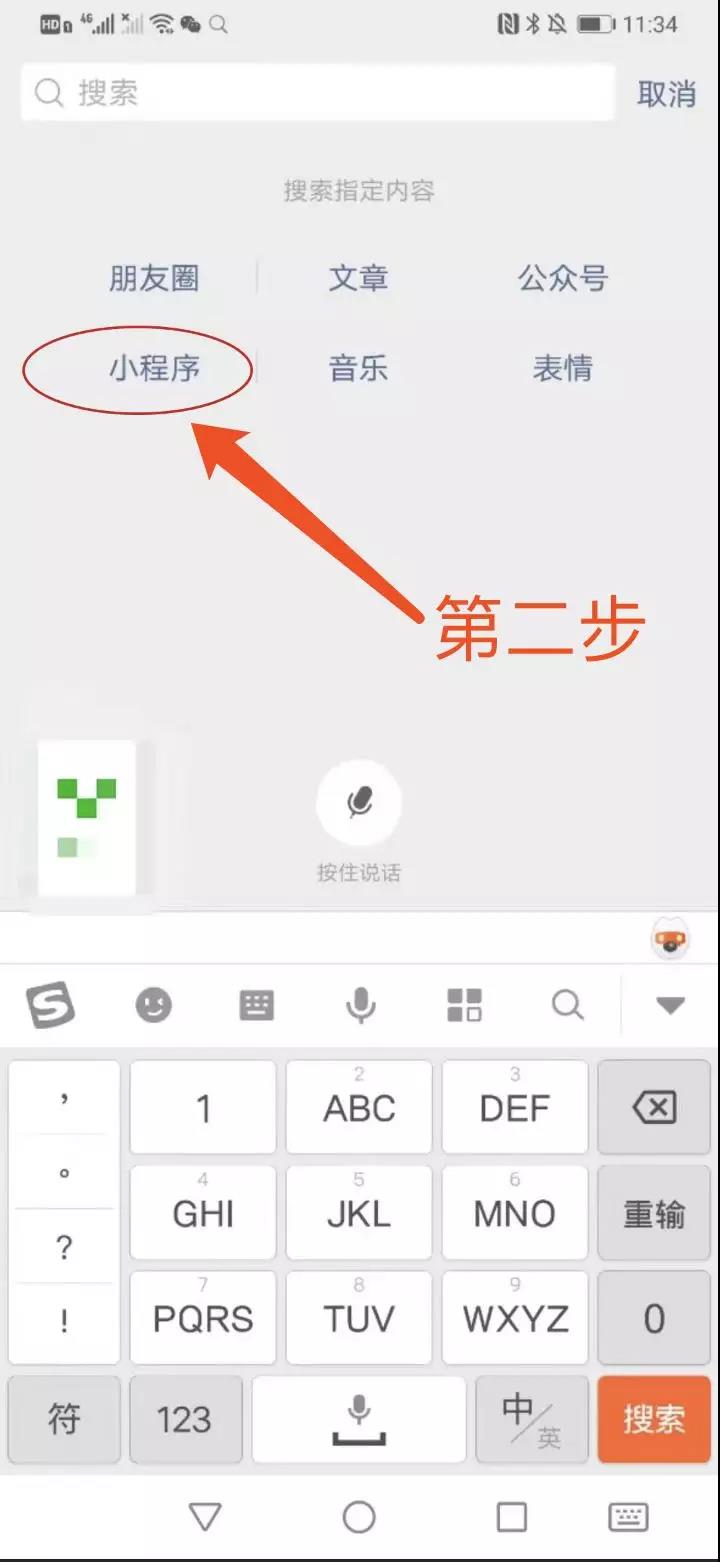Choose 小程序 search category
Viewport: 720px width, 1562px height.
tap(154, 368)
